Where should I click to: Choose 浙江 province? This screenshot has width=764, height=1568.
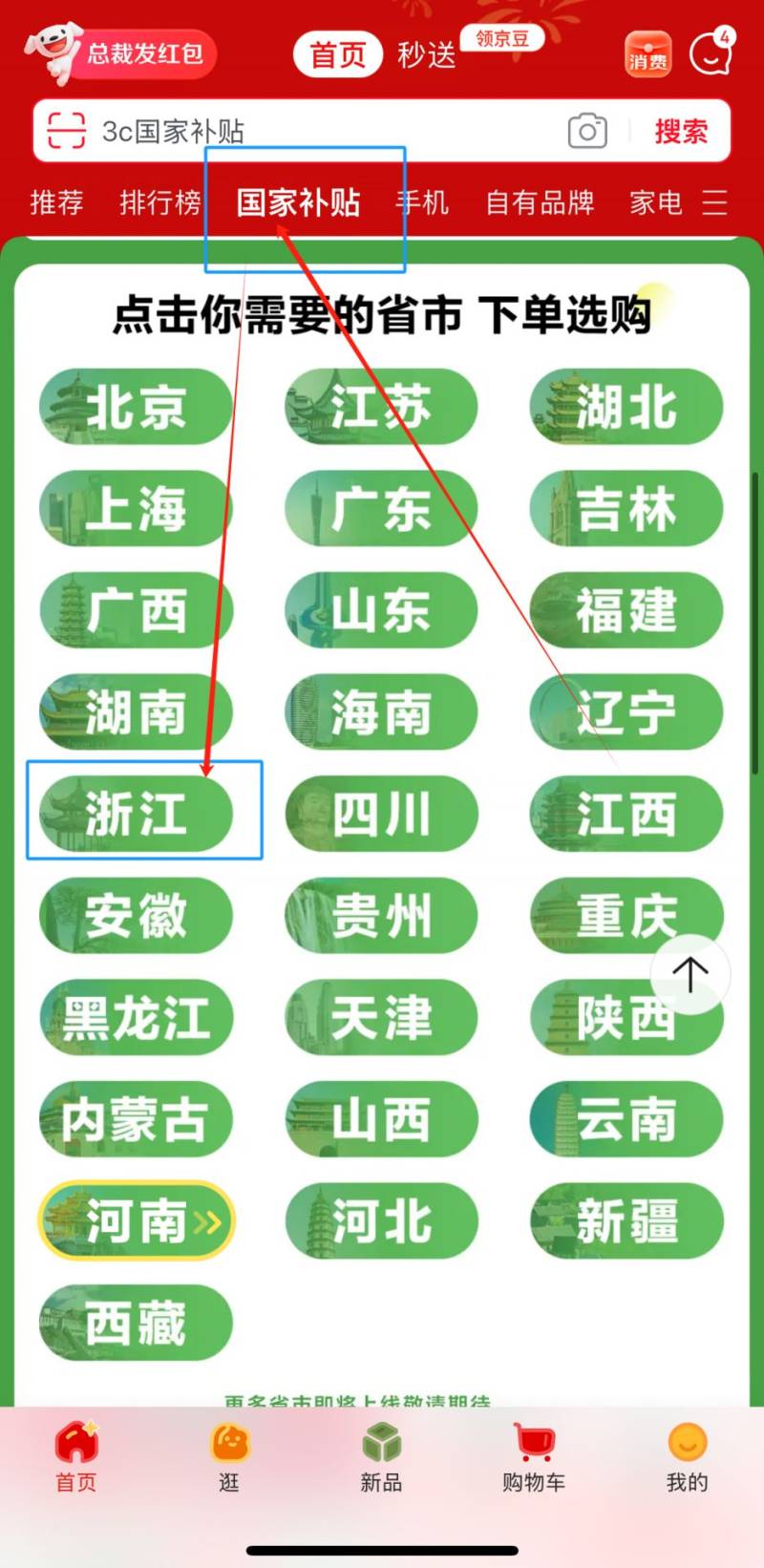point(136,814)
